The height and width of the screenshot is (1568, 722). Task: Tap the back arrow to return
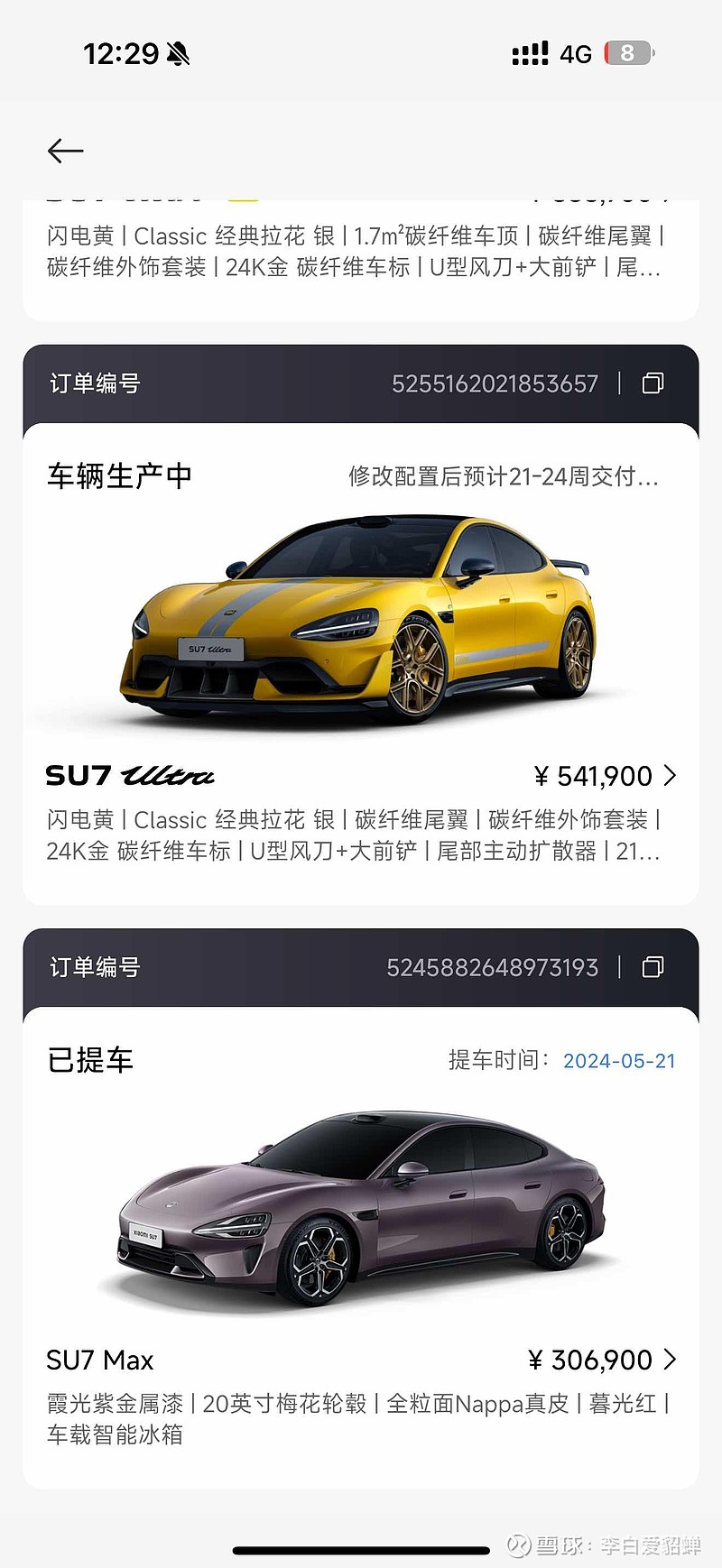(65, 151)
